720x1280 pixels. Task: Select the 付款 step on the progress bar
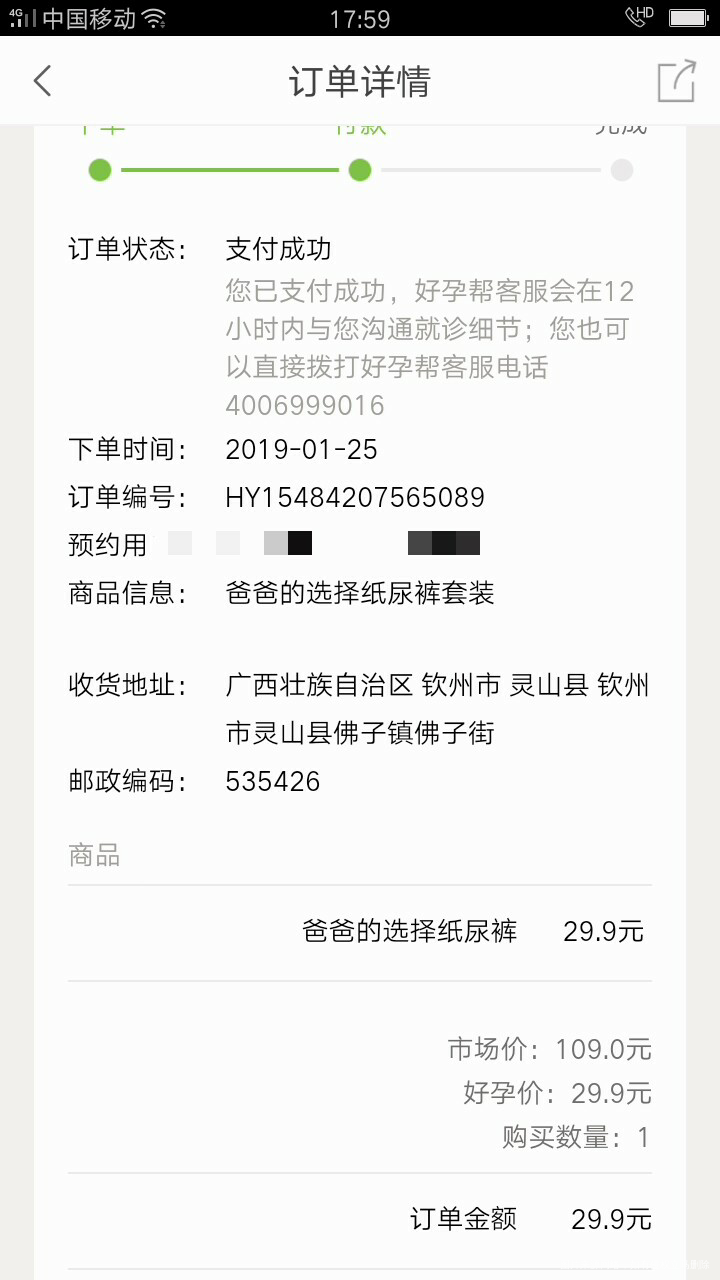click(360, 170)
